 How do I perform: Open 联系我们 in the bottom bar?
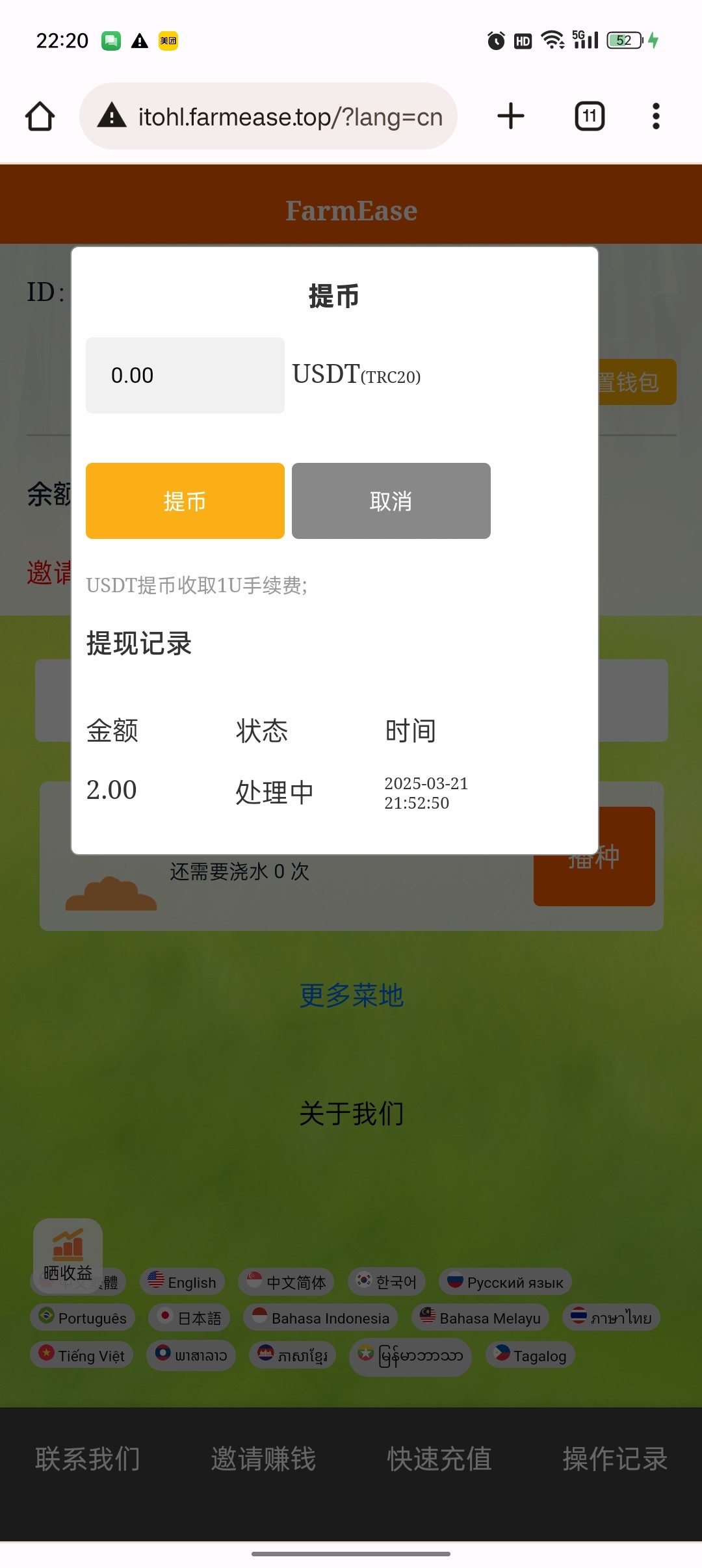[88, 1458]
